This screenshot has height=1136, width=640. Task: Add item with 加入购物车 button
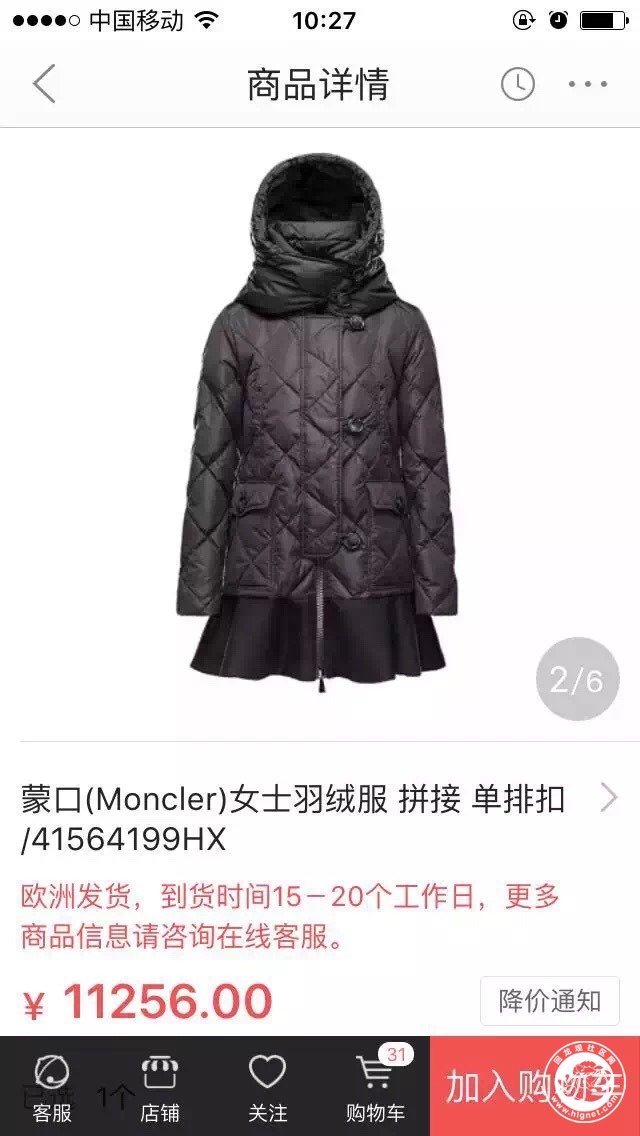click(535, 1087)
